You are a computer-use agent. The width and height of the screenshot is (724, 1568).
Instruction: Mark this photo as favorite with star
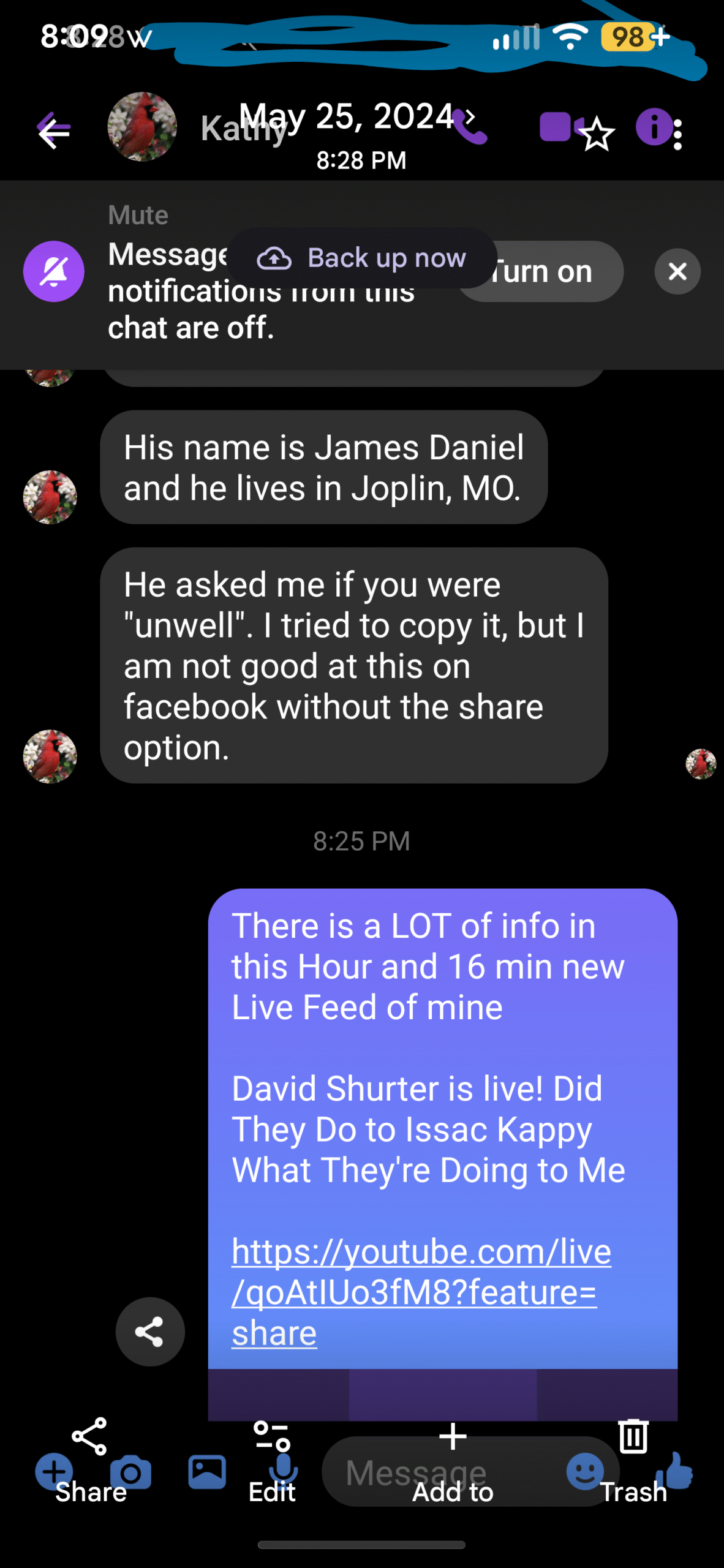point(597,135)
